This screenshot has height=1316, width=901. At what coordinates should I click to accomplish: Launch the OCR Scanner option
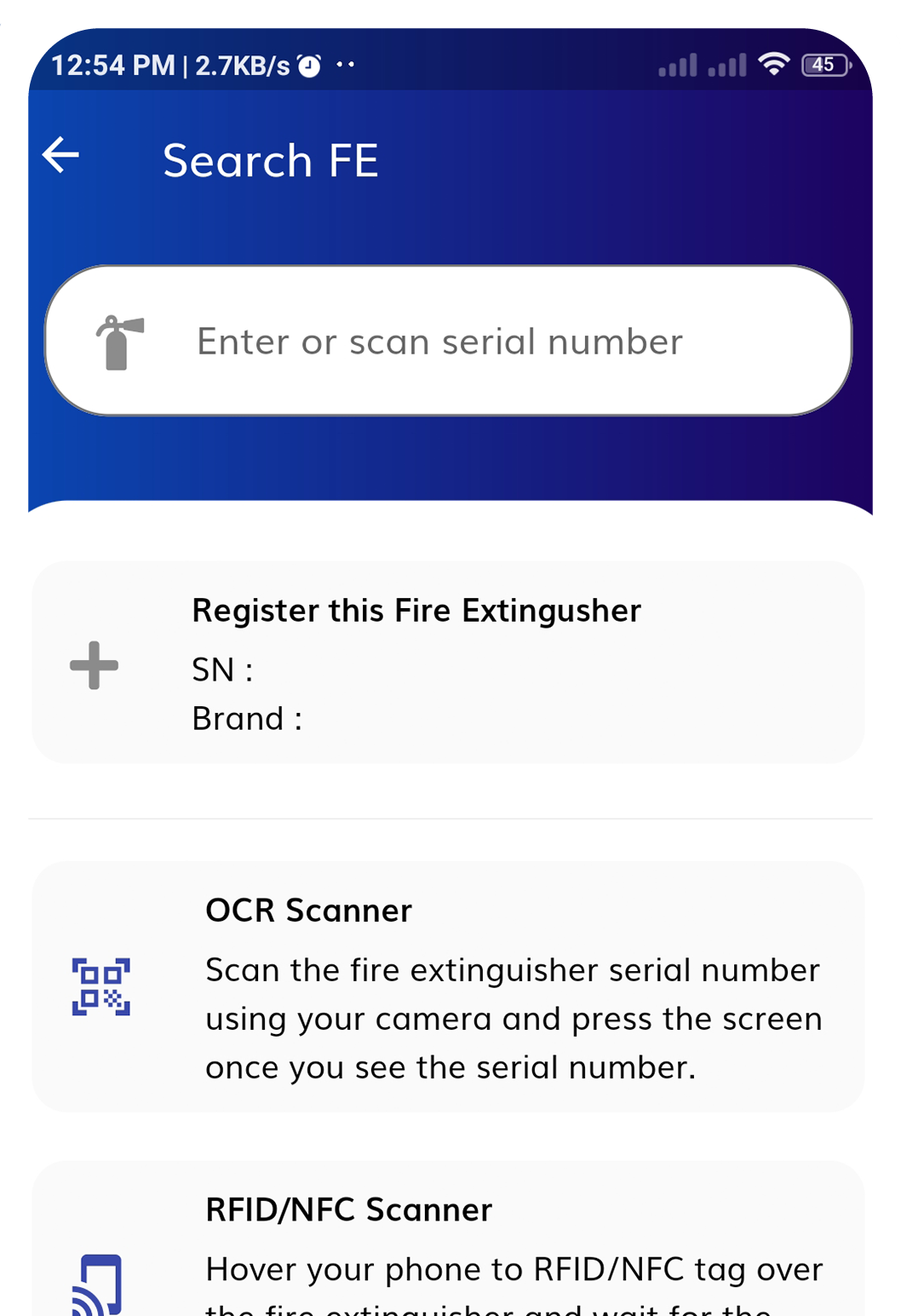click(448, 986)
